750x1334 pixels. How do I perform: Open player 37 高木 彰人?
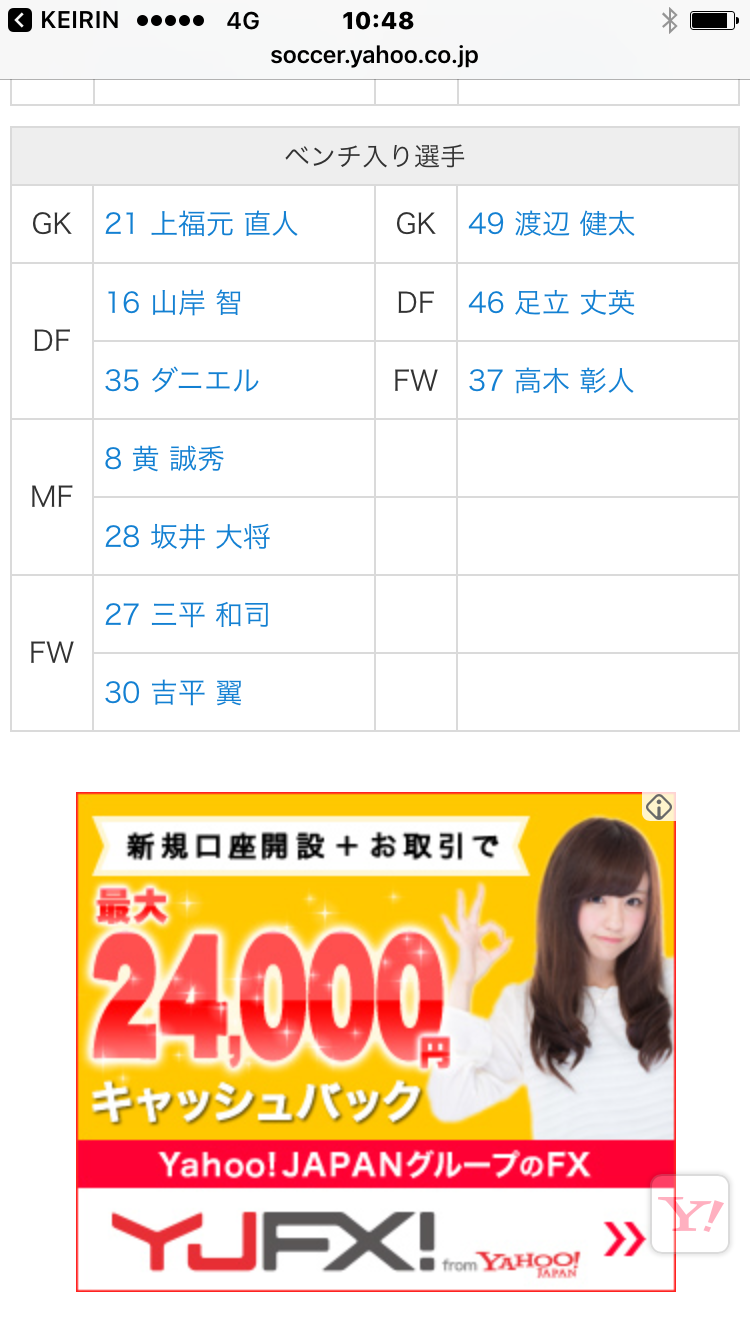(551, 380)
